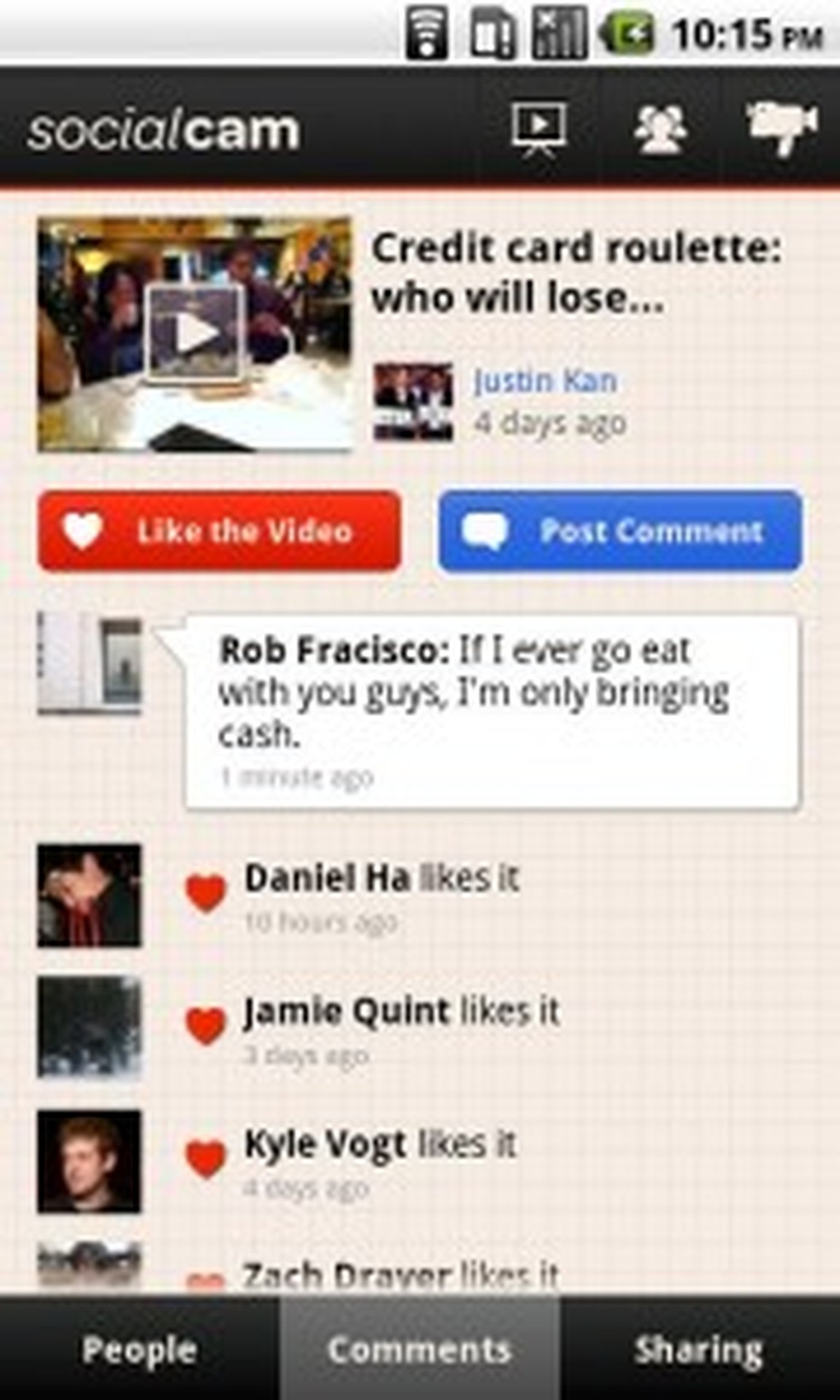Select the Comments tab

point(419,1350)
